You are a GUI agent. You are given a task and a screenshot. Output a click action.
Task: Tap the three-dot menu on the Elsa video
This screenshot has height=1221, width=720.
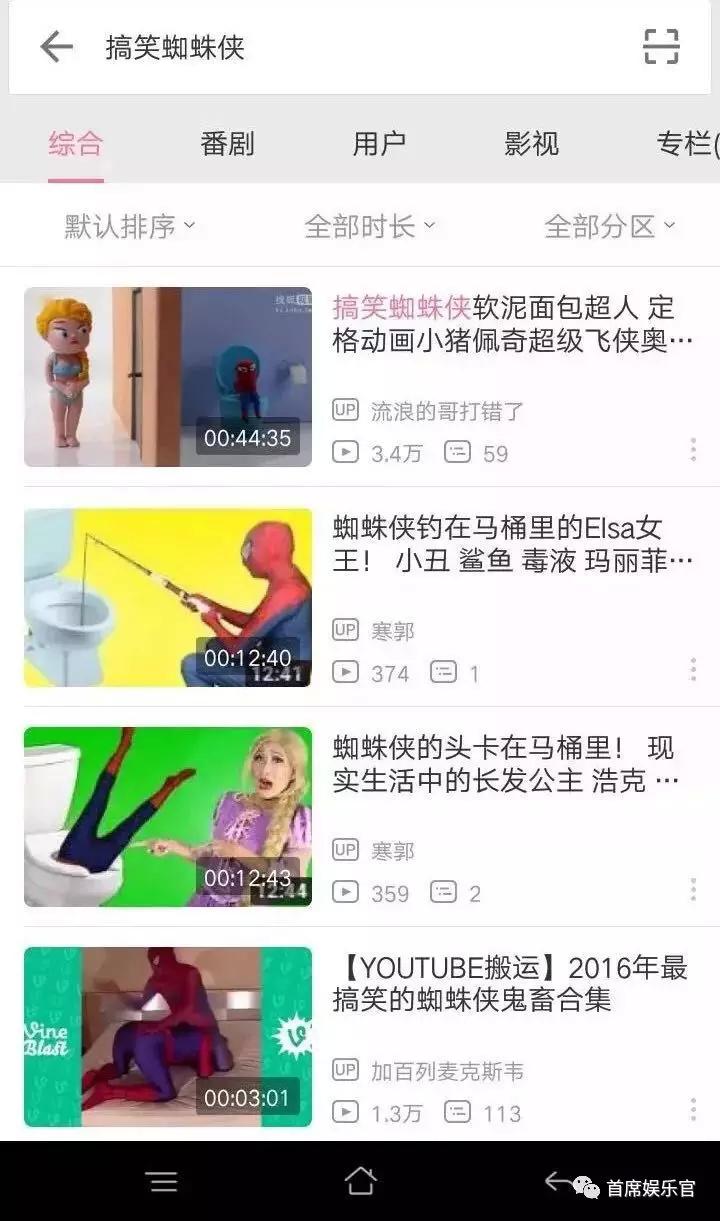click(x=693, y=668)
